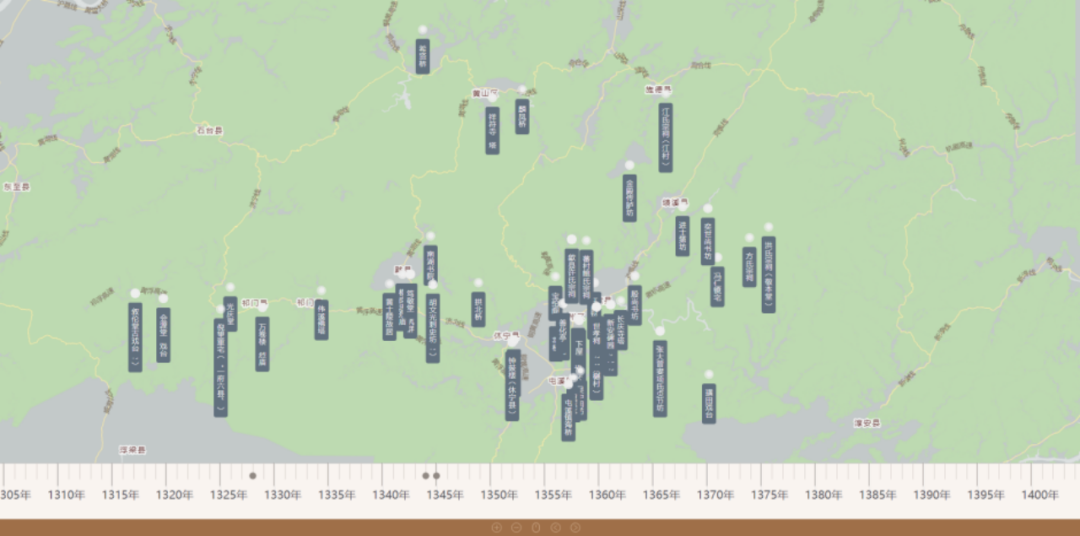Select the timeline dot at 1345年
1080x536 pixels.
(437, 476)
